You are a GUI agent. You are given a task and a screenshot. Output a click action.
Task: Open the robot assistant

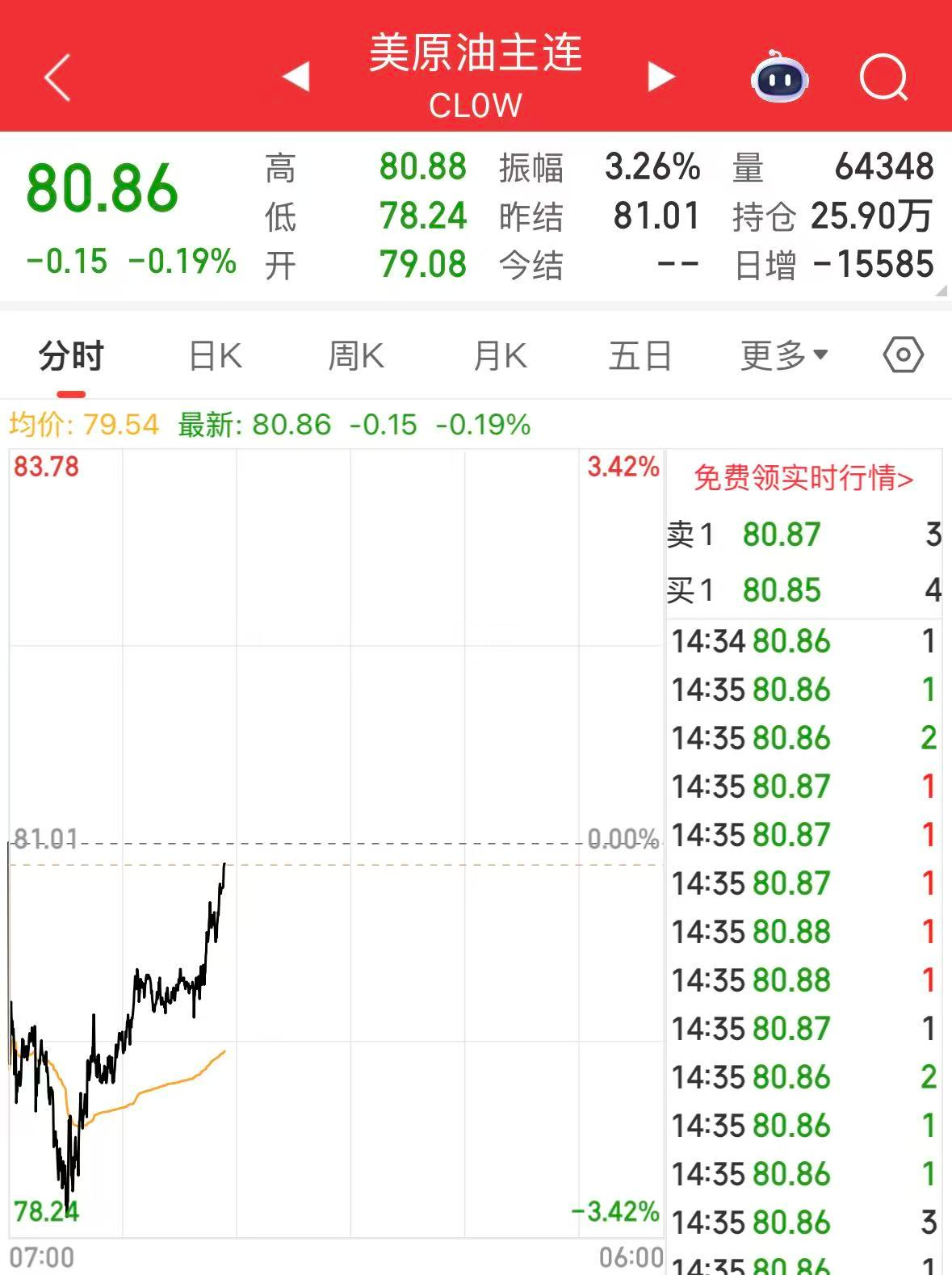[x=779, y=78]
